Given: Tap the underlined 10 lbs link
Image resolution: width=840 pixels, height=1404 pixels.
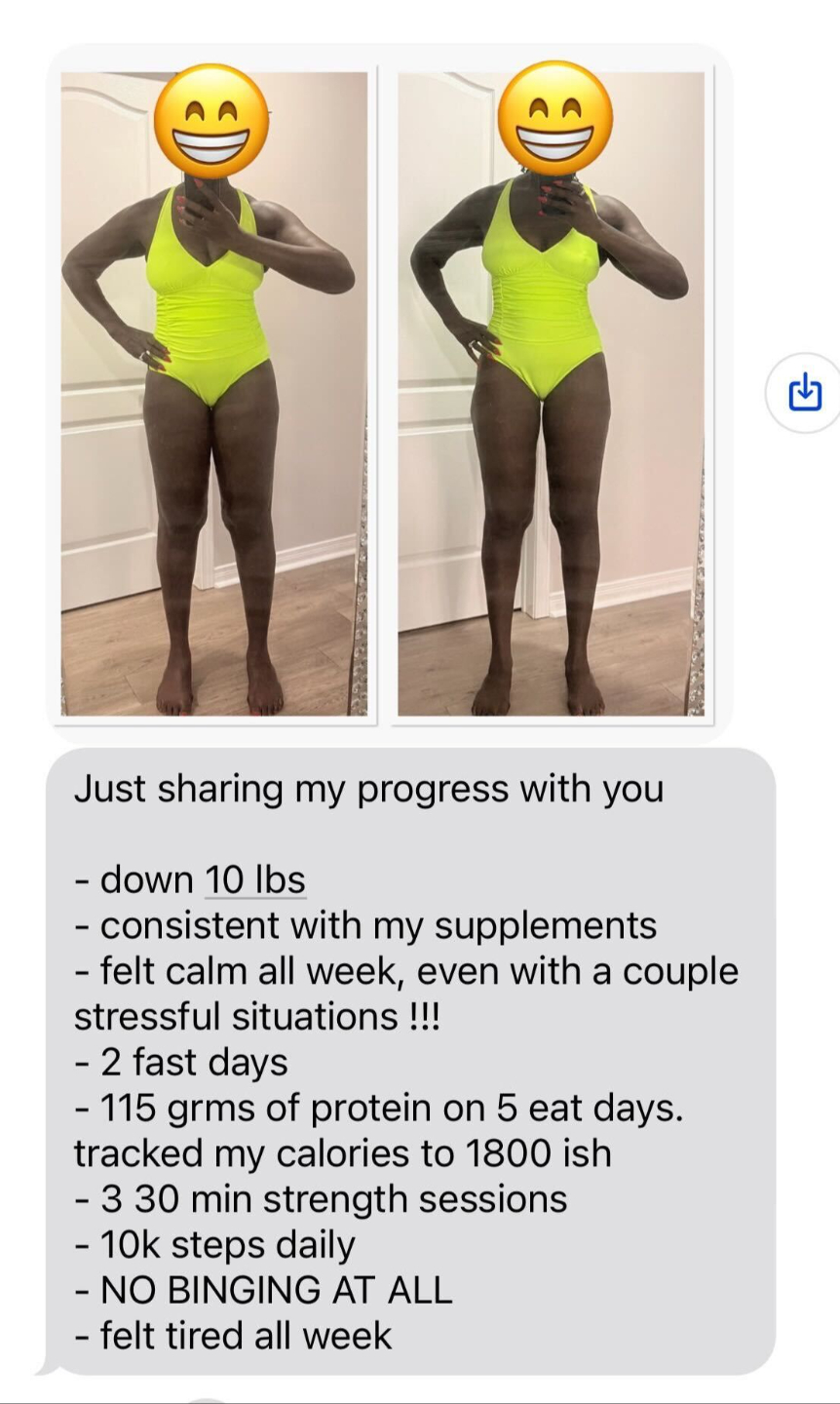Looking at the screenshot, I should coord(254,879).
